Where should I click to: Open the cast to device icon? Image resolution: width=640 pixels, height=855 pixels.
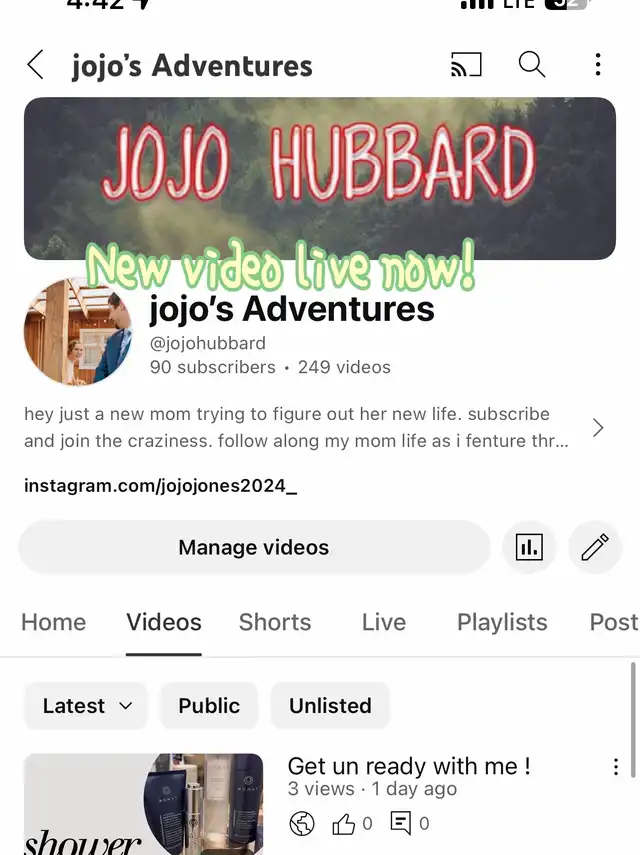[466, 66]
